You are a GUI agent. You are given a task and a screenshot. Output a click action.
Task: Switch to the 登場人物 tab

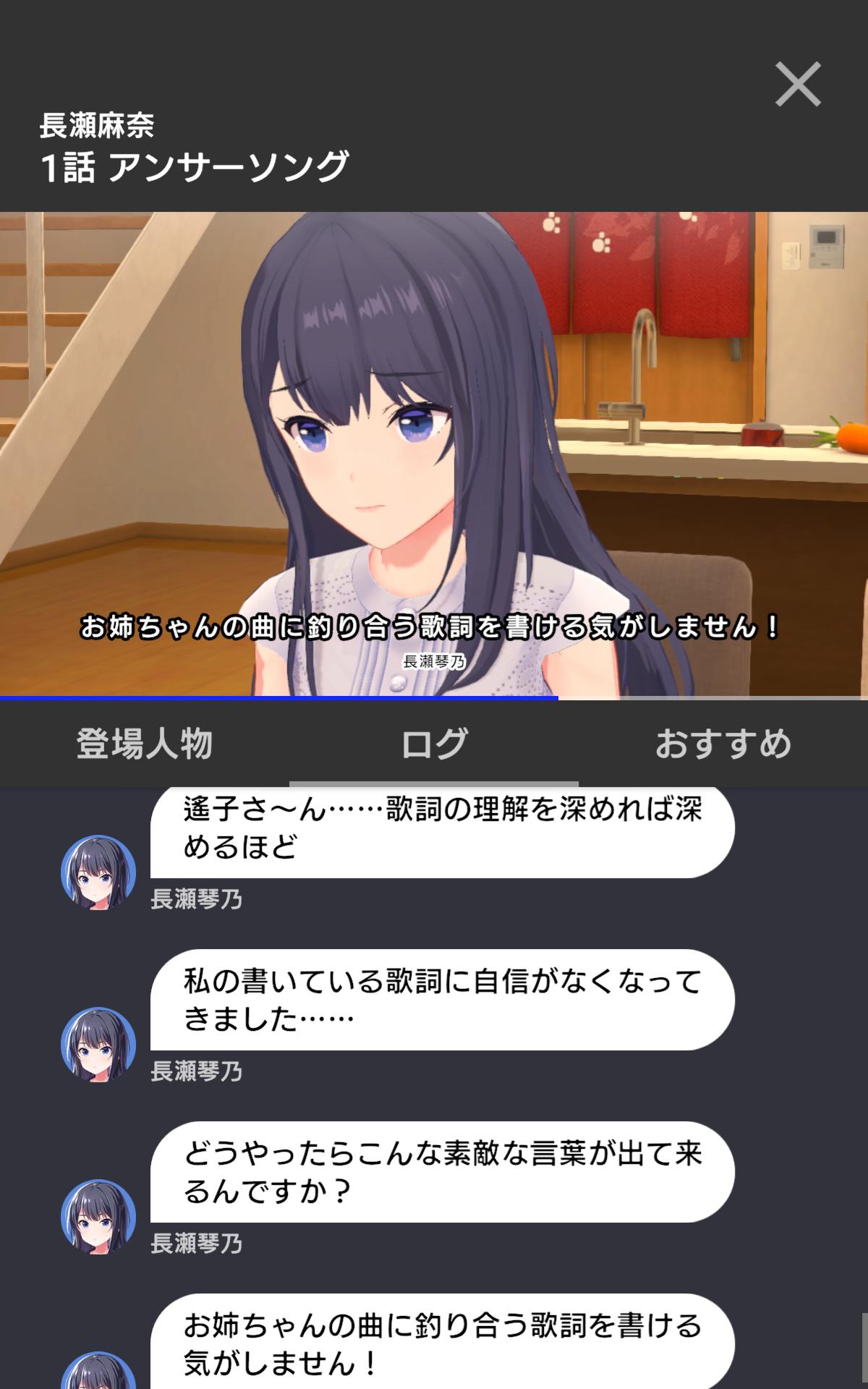[144, 744]
